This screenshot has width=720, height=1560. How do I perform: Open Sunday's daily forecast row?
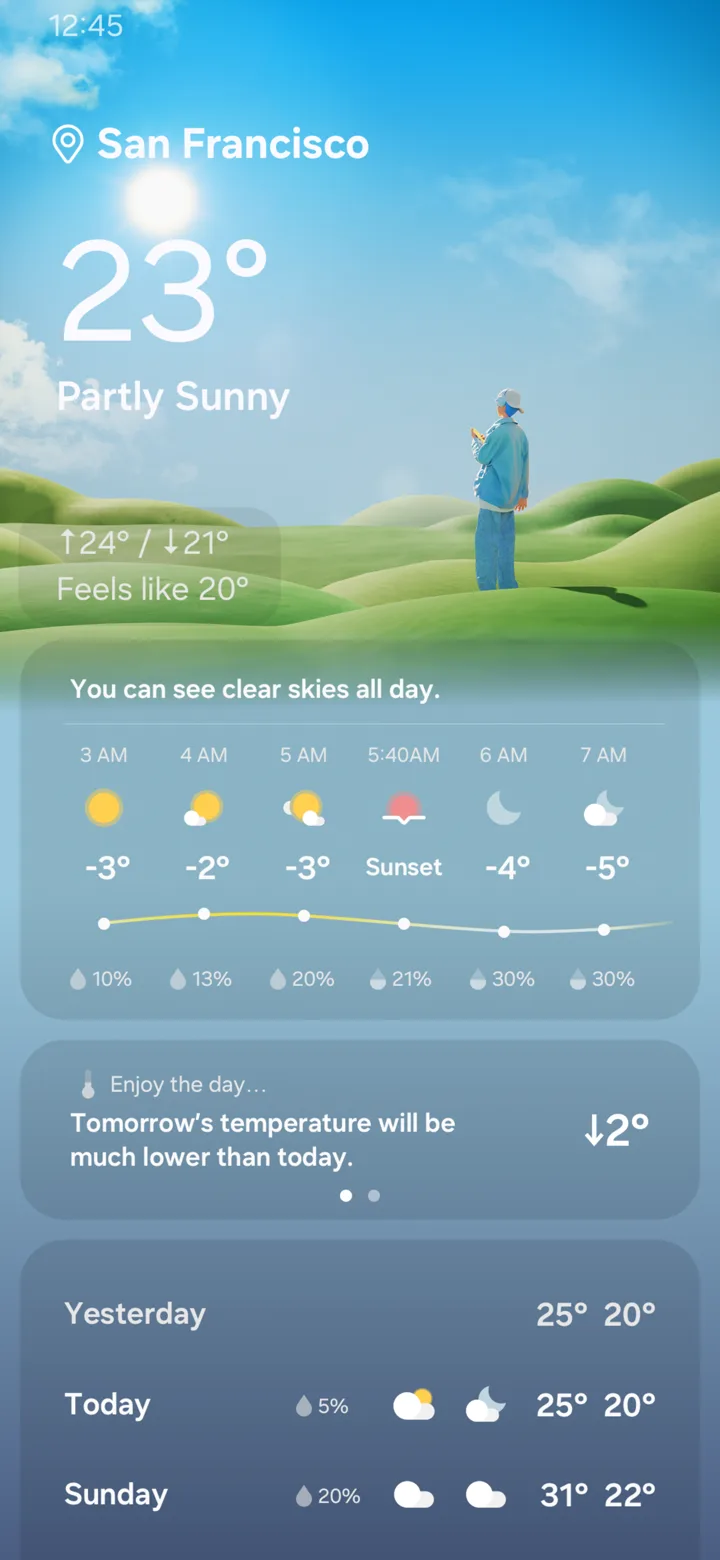[x=360, y=1495]
